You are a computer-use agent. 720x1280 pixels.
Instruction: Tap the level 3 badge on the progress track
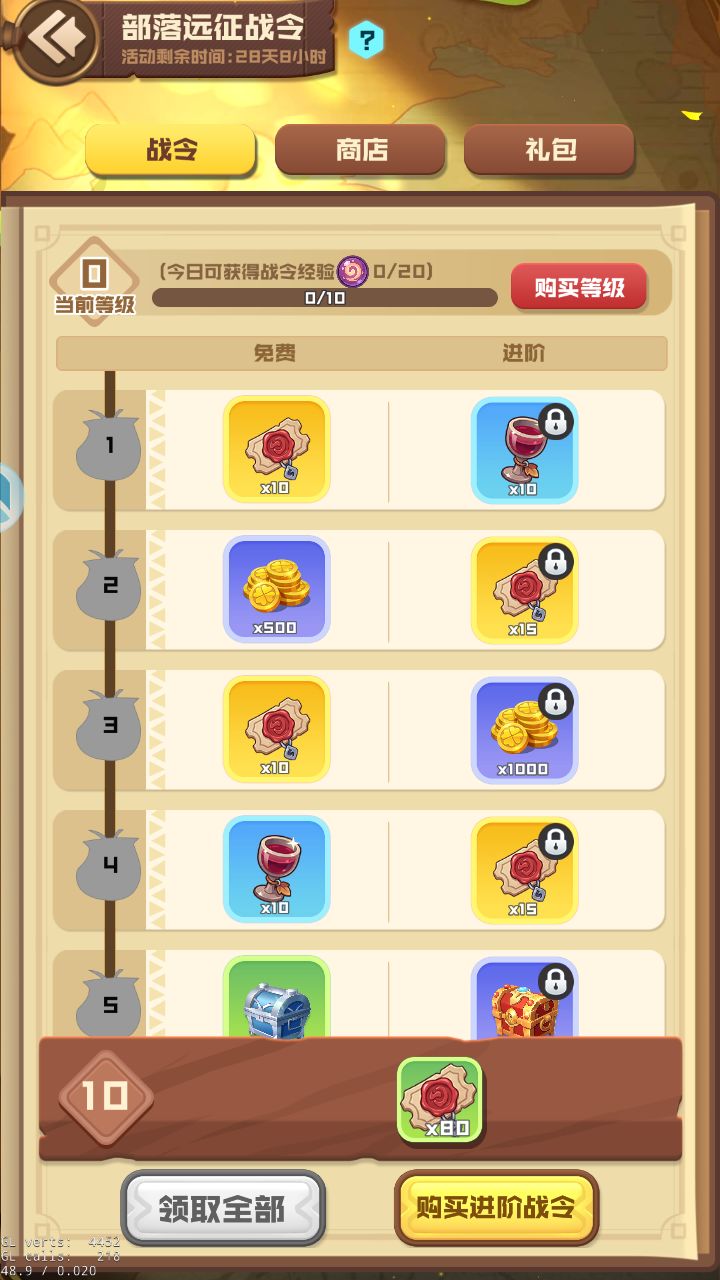point(108,730)
